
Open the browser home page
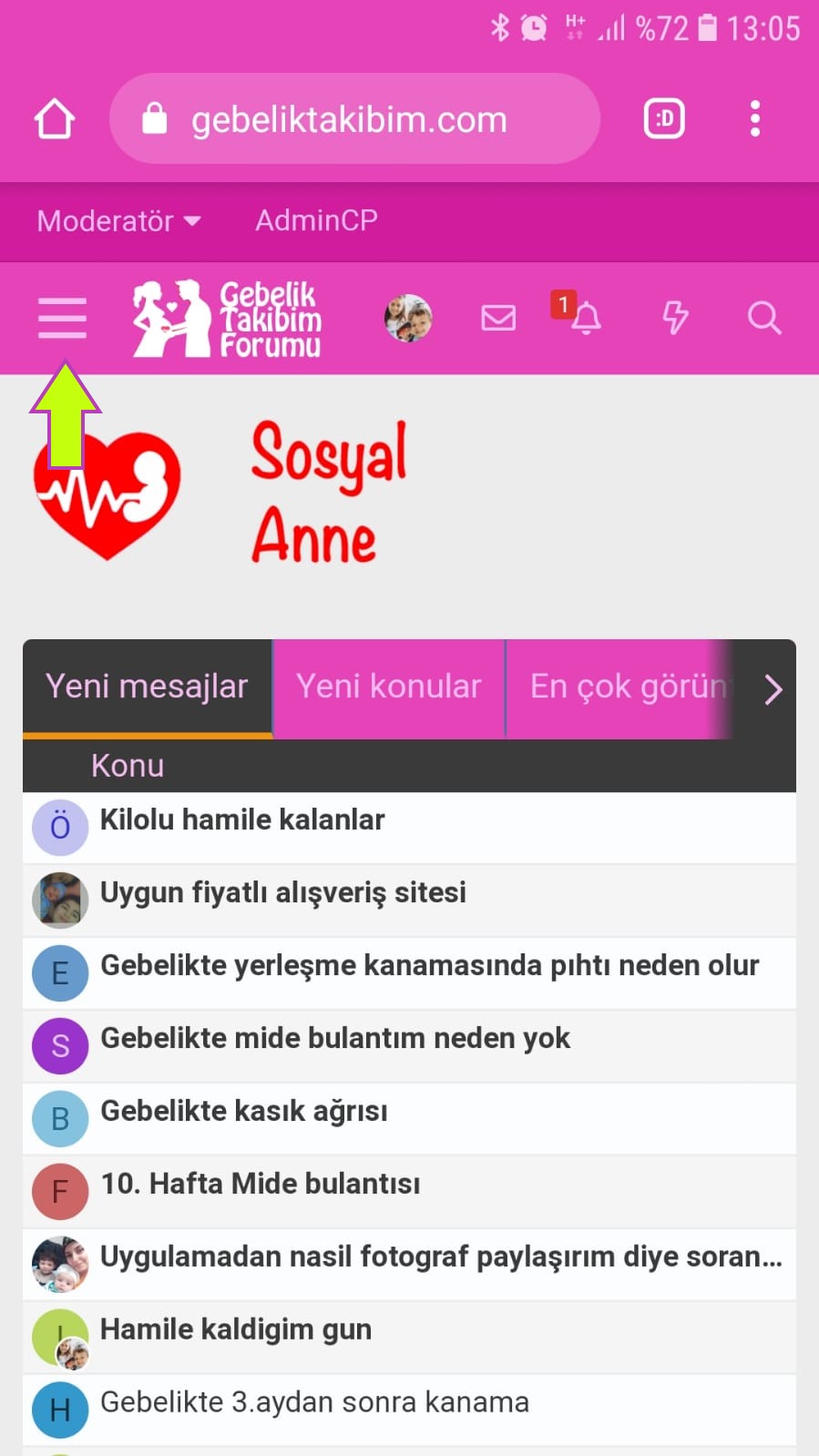55,119
